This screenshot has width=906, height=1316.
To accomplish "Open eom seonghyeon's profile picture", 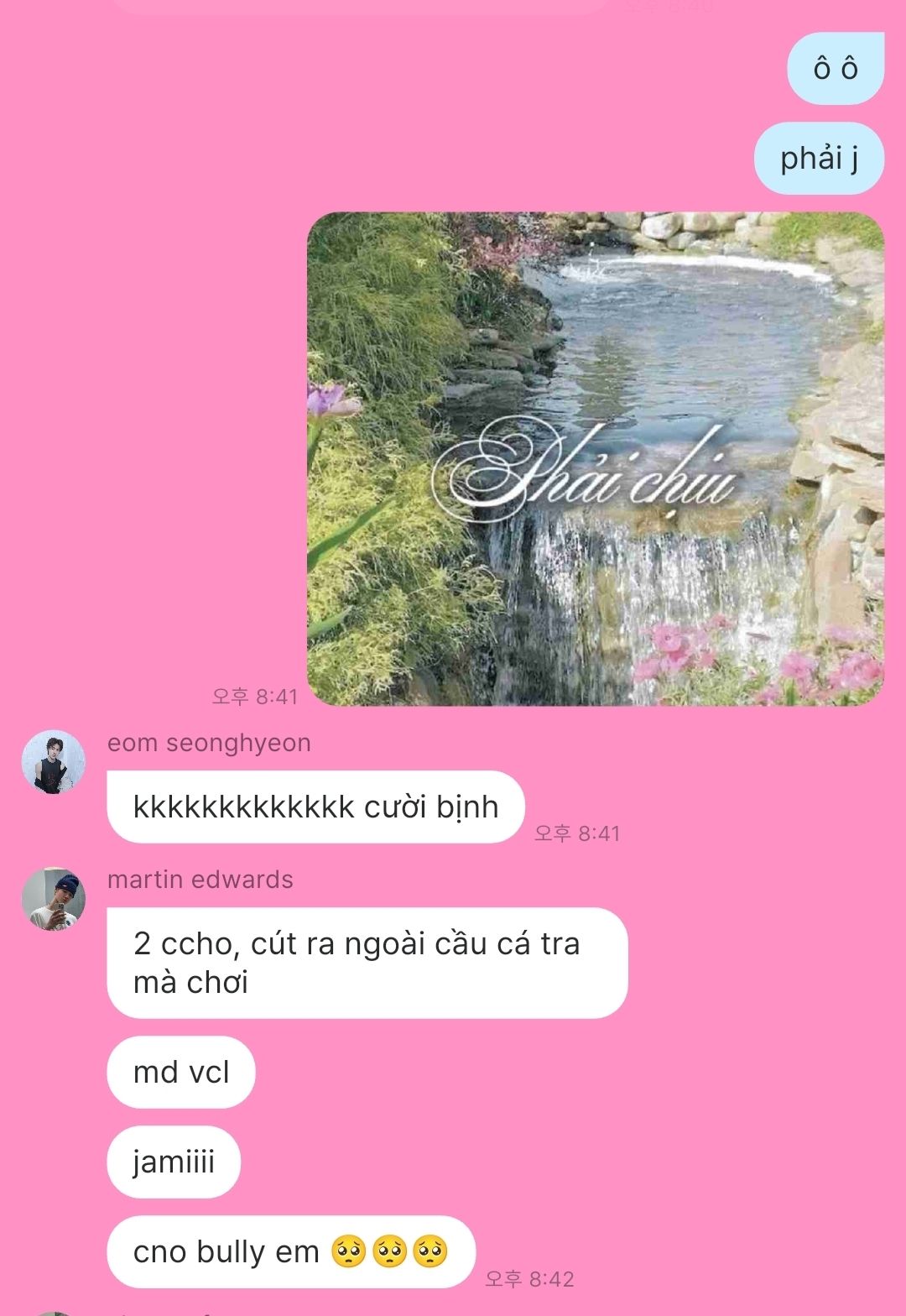I will point(53,762).
